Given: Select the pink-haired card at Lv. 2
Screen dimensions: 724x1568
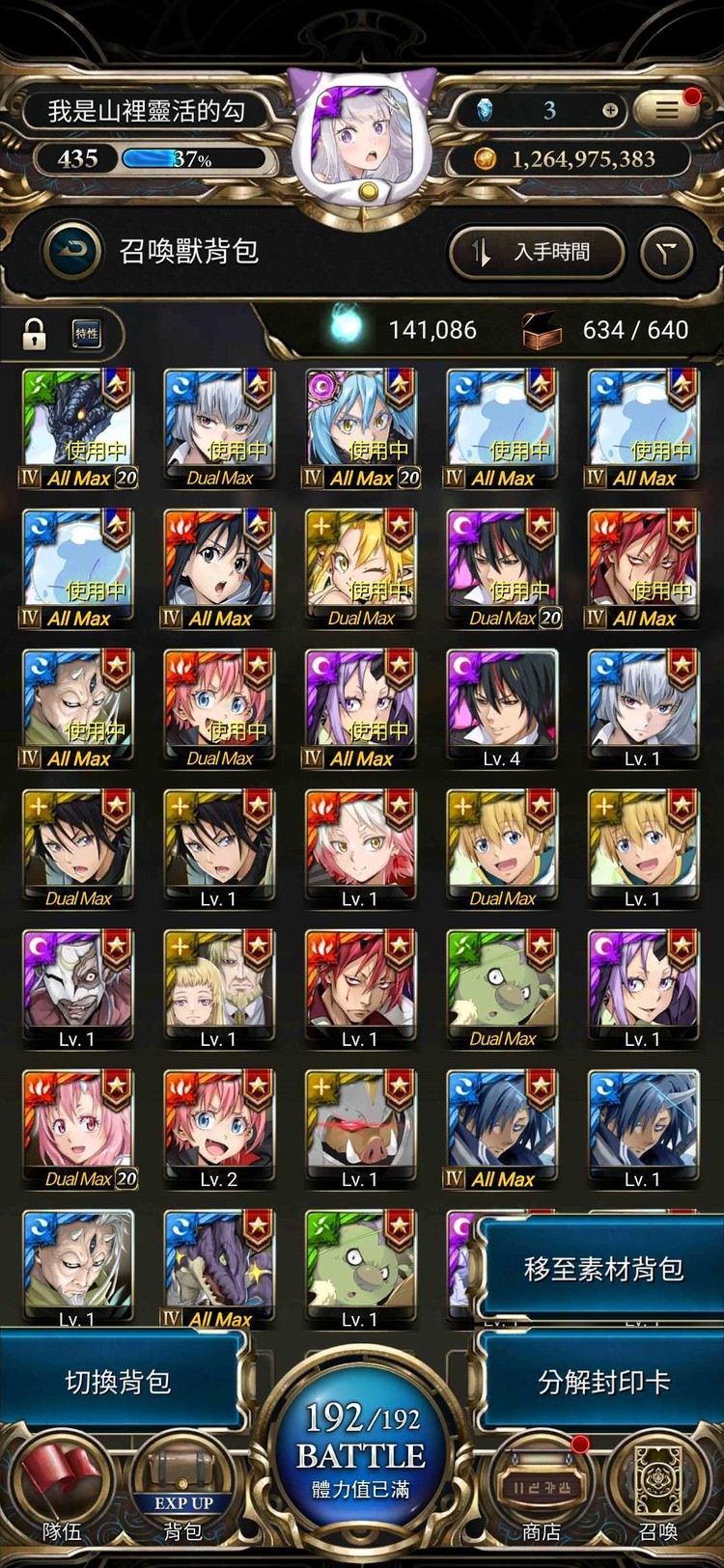Looking at the screenshot, I should 219,1125.
